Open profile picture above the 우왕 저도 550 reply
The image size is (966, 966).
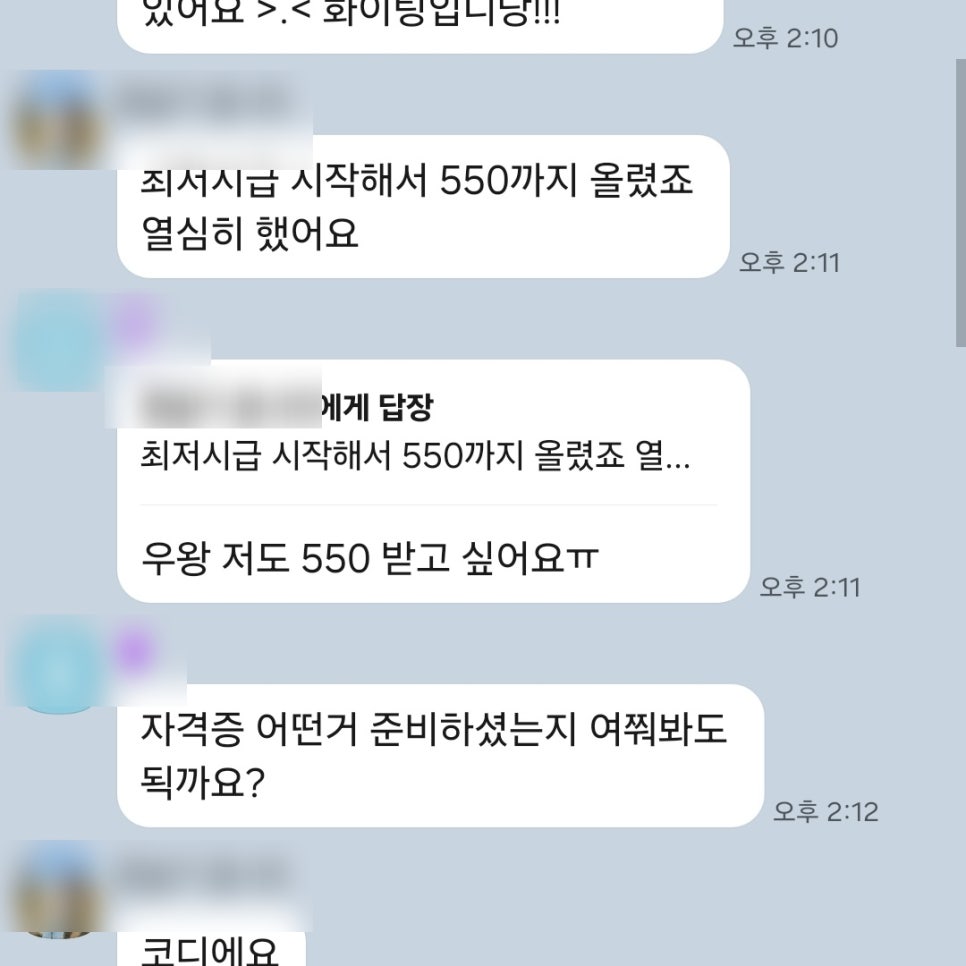(x=57, y=340)
